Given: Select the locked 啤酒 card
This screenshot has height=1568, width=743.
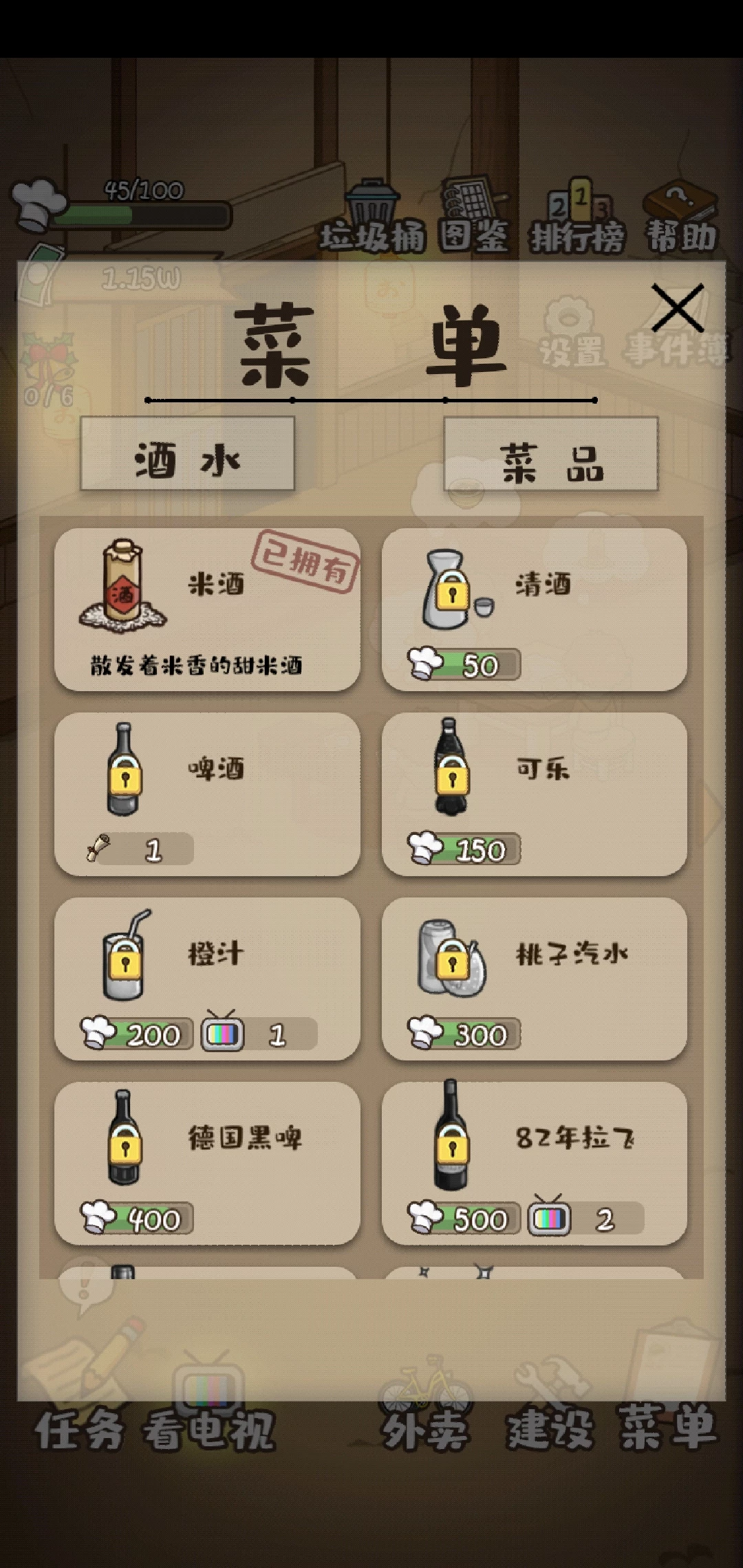Looking at the screenshot, I should (206, 794).
